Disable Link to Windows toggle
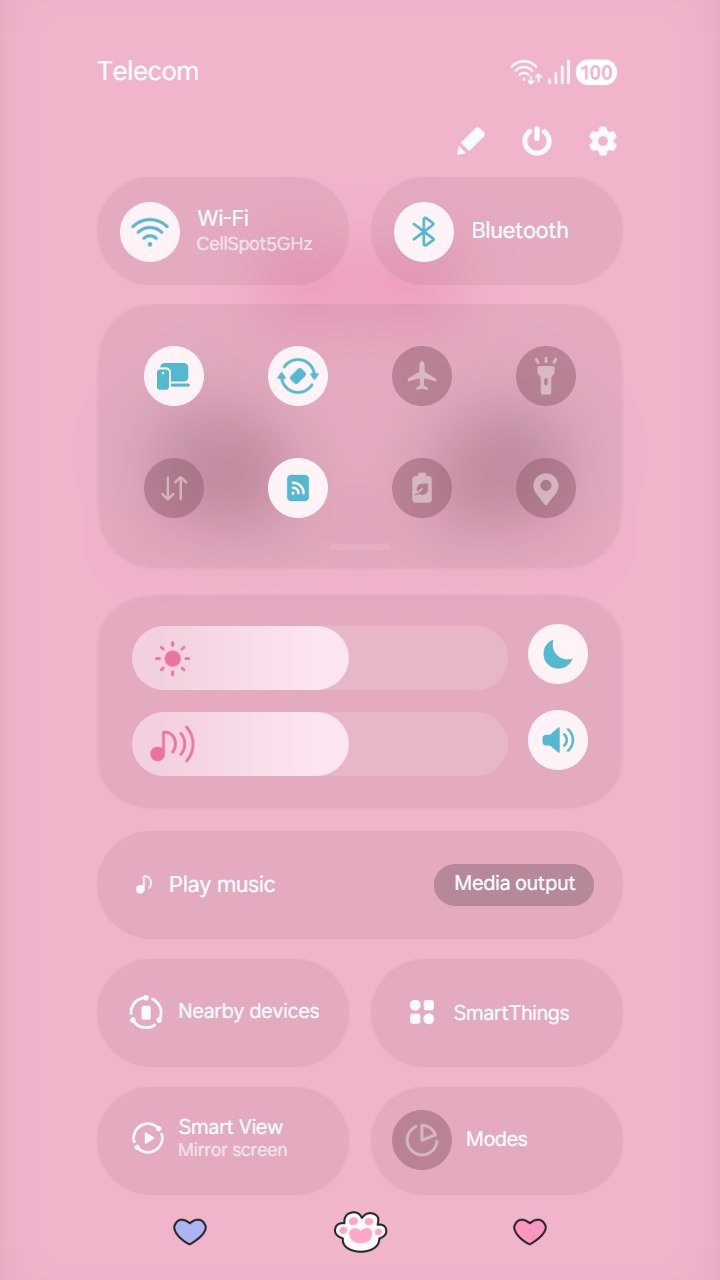Viewport: 720px width, 1280px height. coord(174,377)
